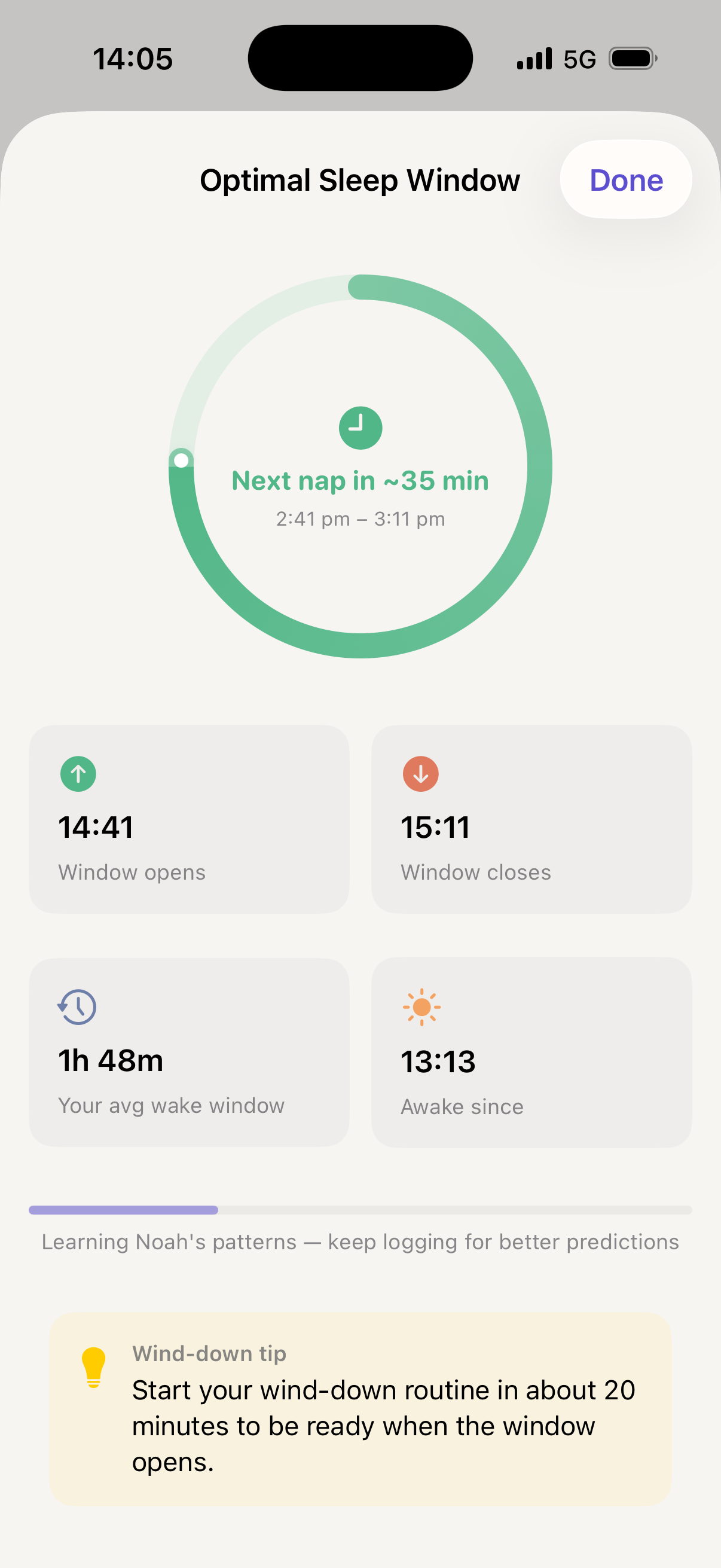Tap the 5G indicator in the status bar
The image size is (721, 1568).
579,58
